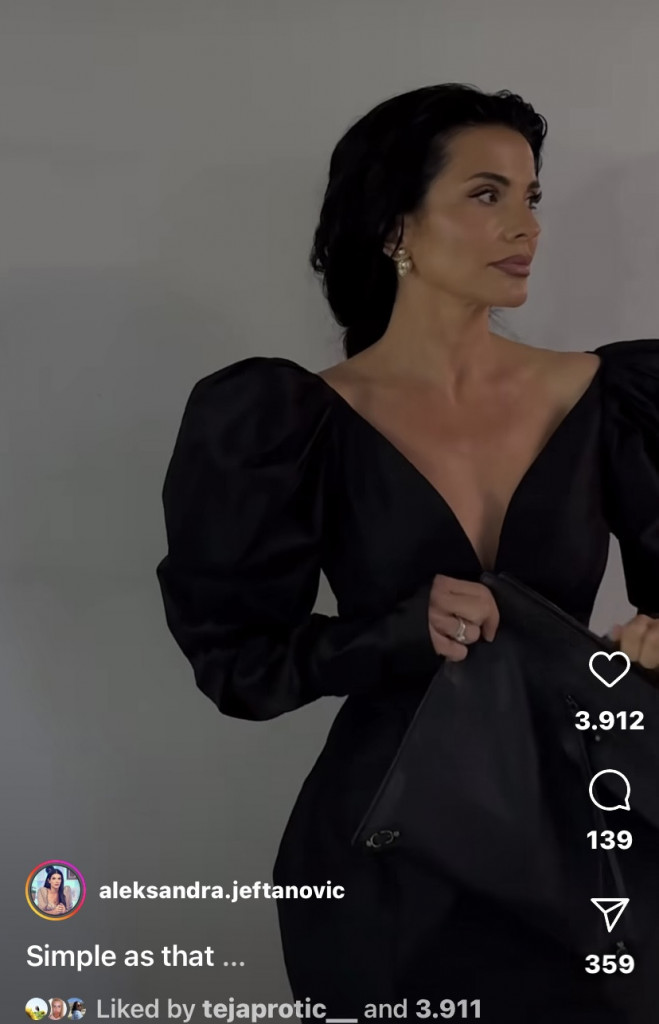Share this reel via the paper plane icon
Image resolution: width=659 pixels, height=1024 pixels.
coord(609,915)
